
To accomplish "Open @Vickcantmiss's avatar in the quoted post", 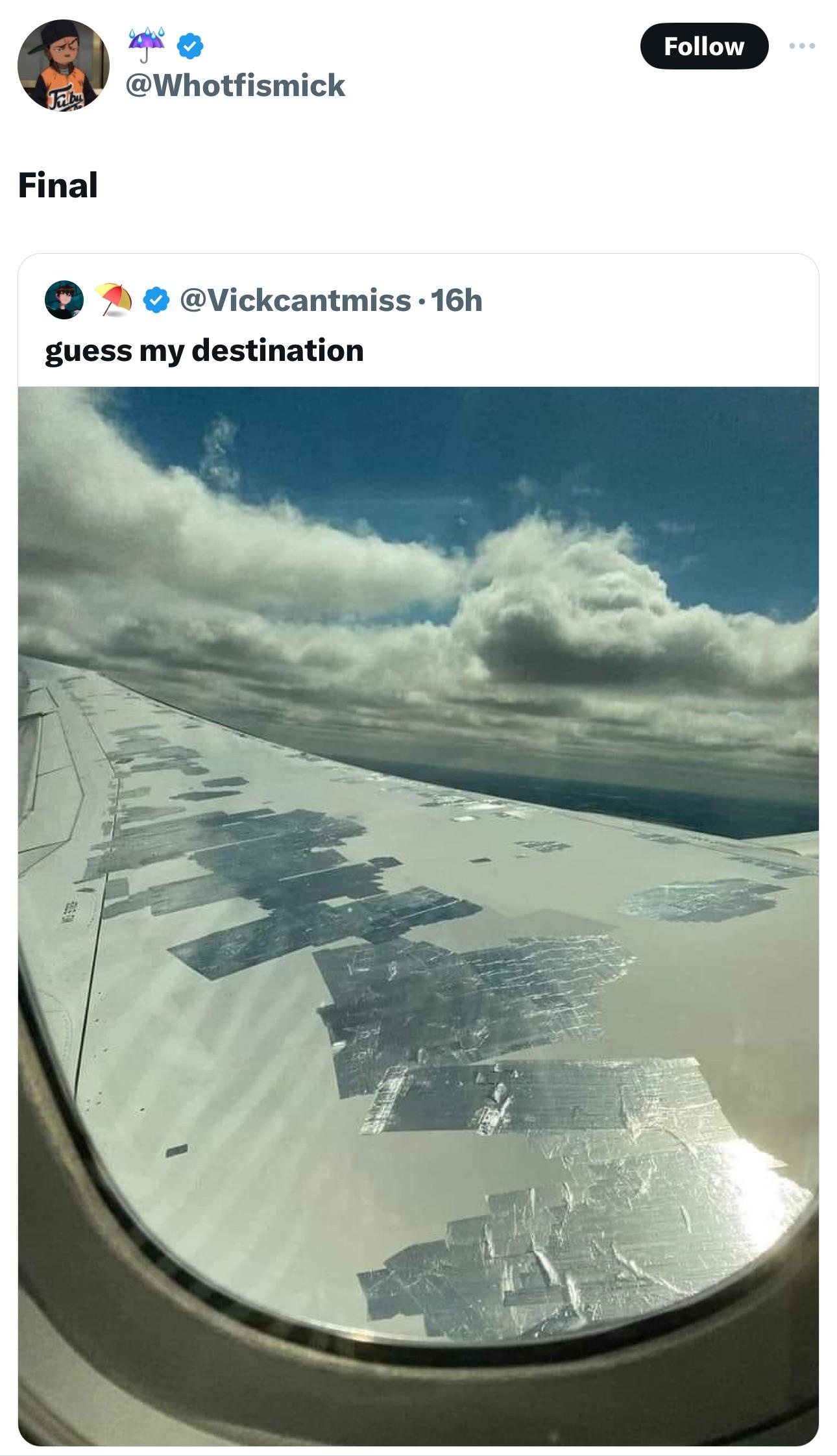I will point(64,300).
